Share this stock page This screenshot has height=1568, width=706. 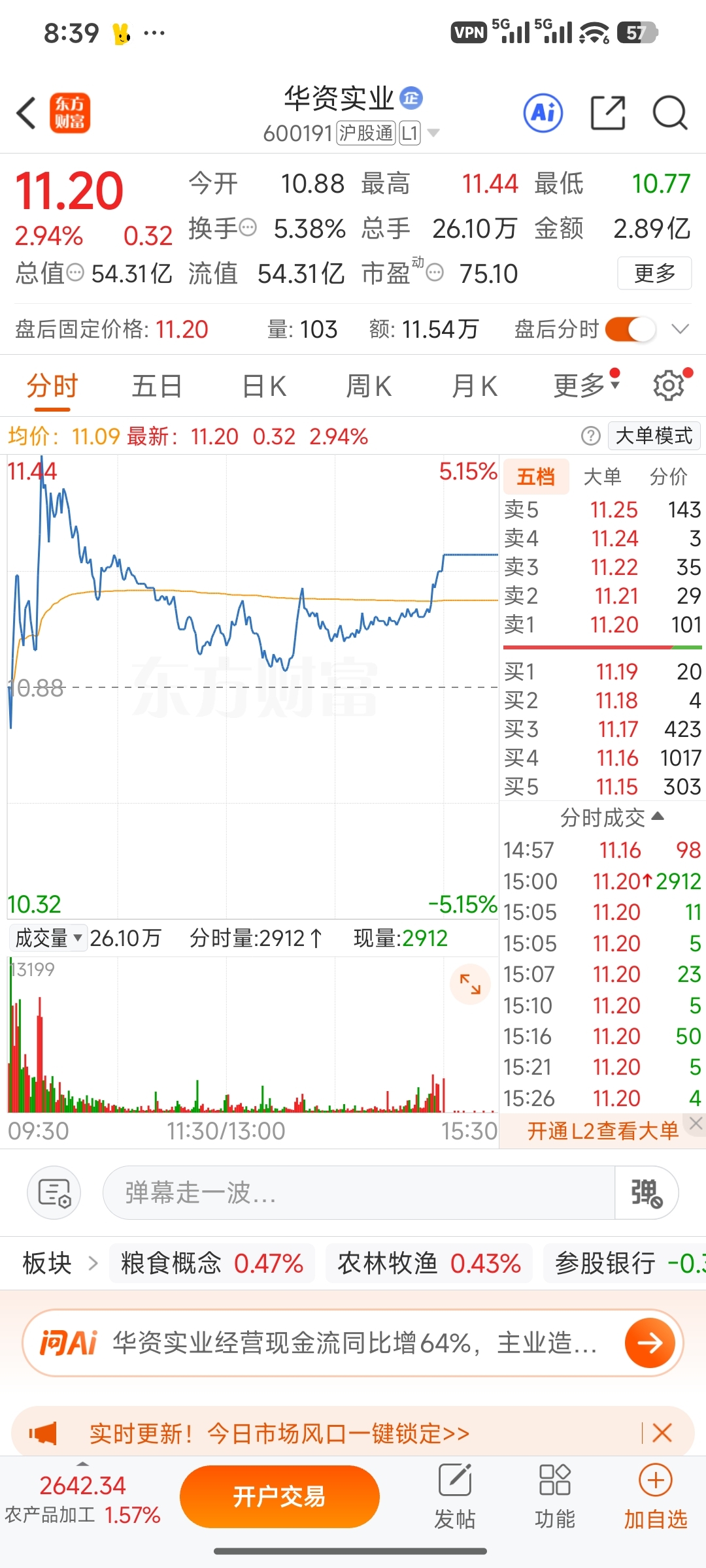(608, 113)
